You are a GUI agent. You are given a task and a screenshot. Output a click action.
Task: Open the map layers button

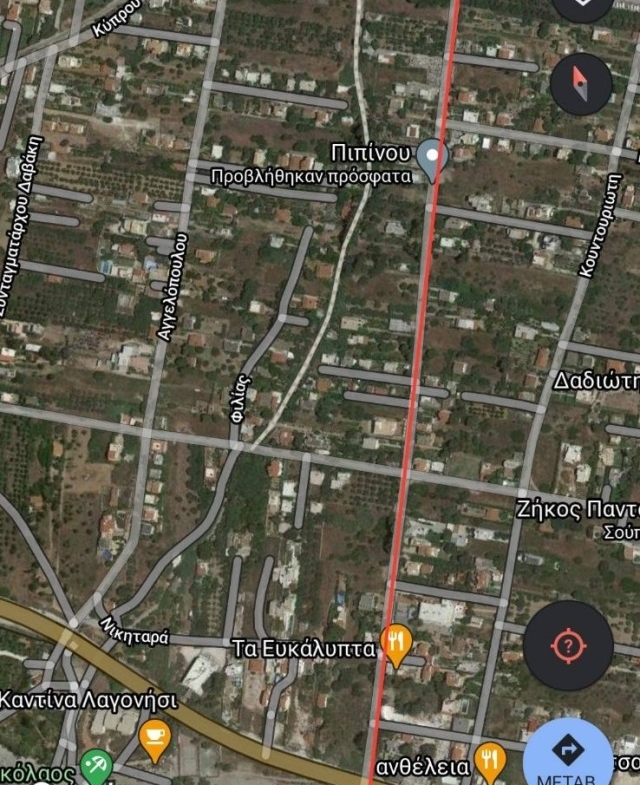click(583, 6)
